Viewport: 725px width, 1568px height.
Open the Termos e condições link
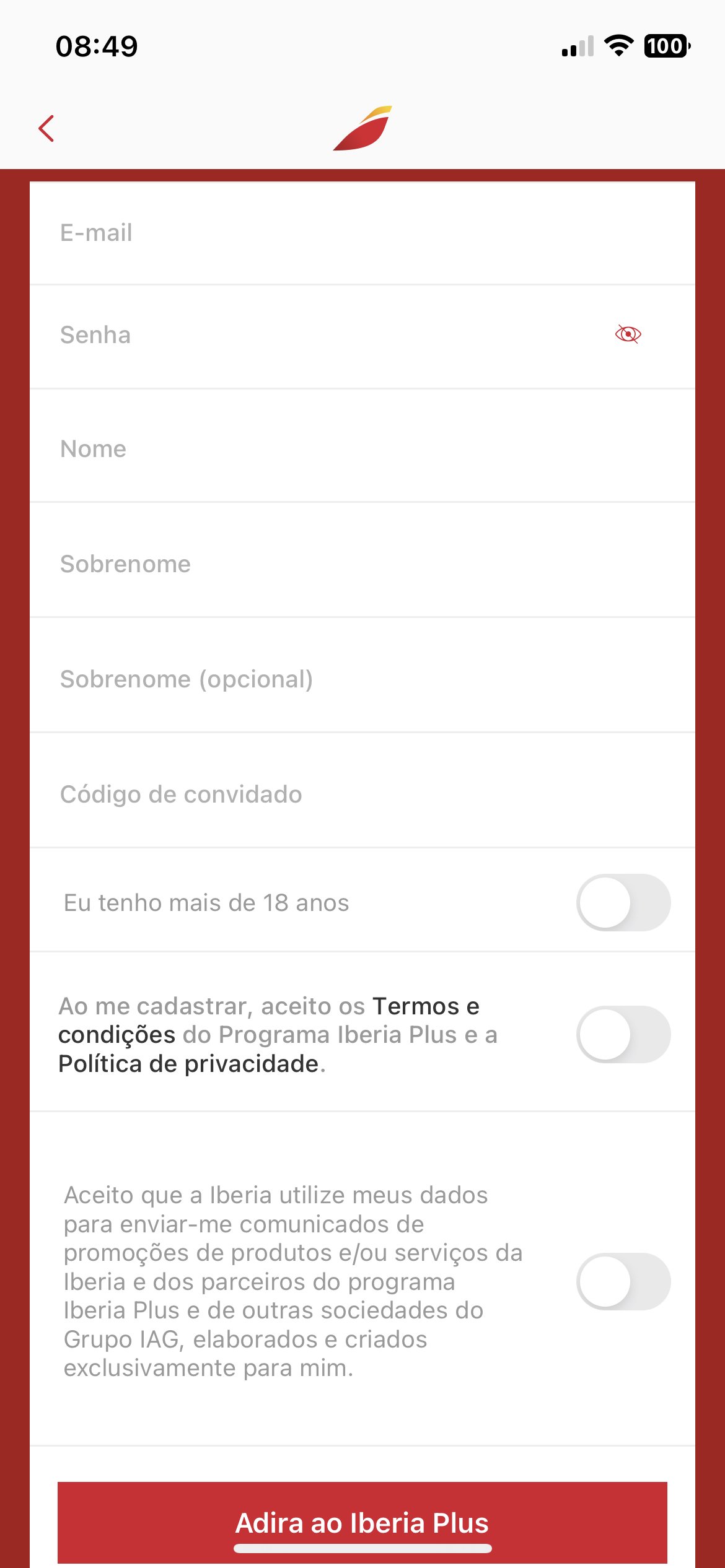click(269, 1021)
